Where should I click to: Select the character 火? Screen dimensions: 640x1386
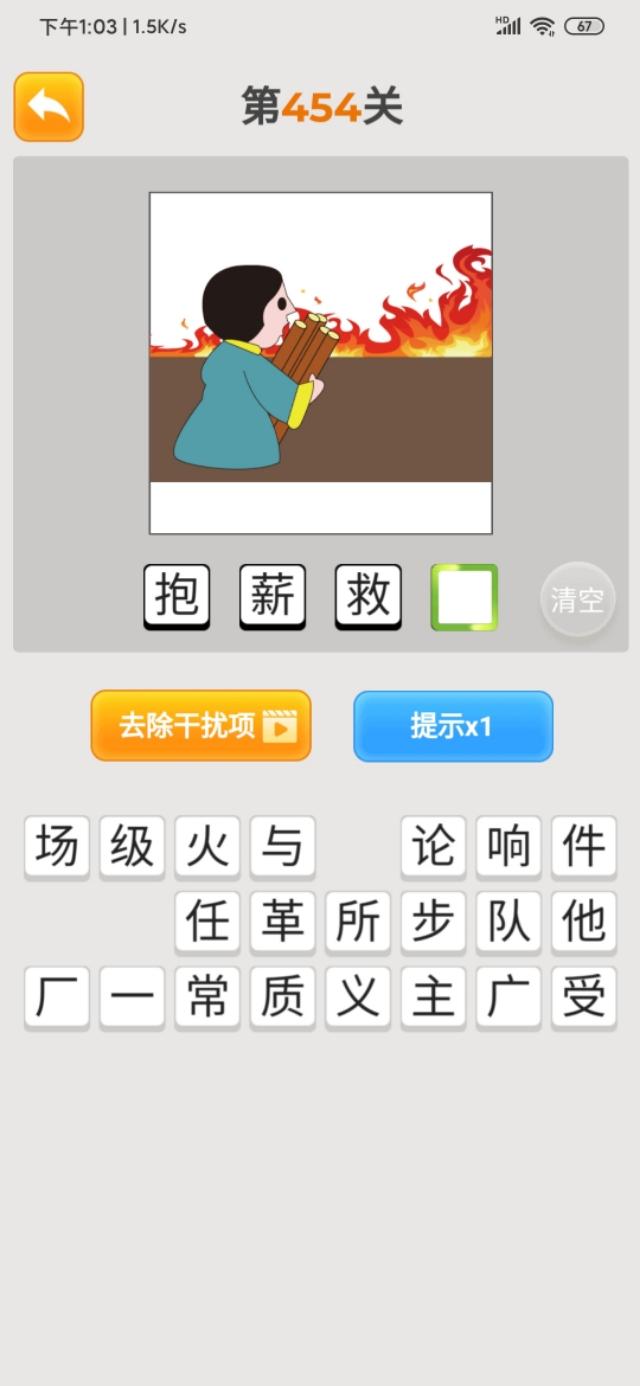click(x=207, y=846)
